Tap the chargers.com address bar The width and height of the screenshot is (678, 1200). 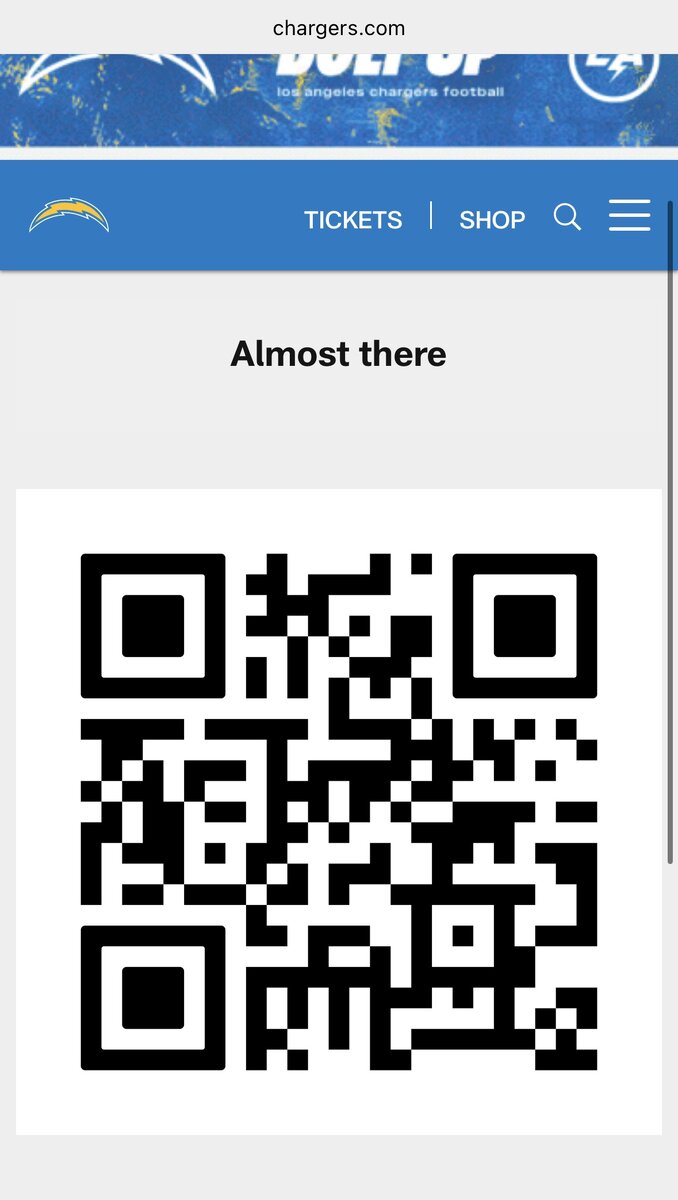[339, 28]
